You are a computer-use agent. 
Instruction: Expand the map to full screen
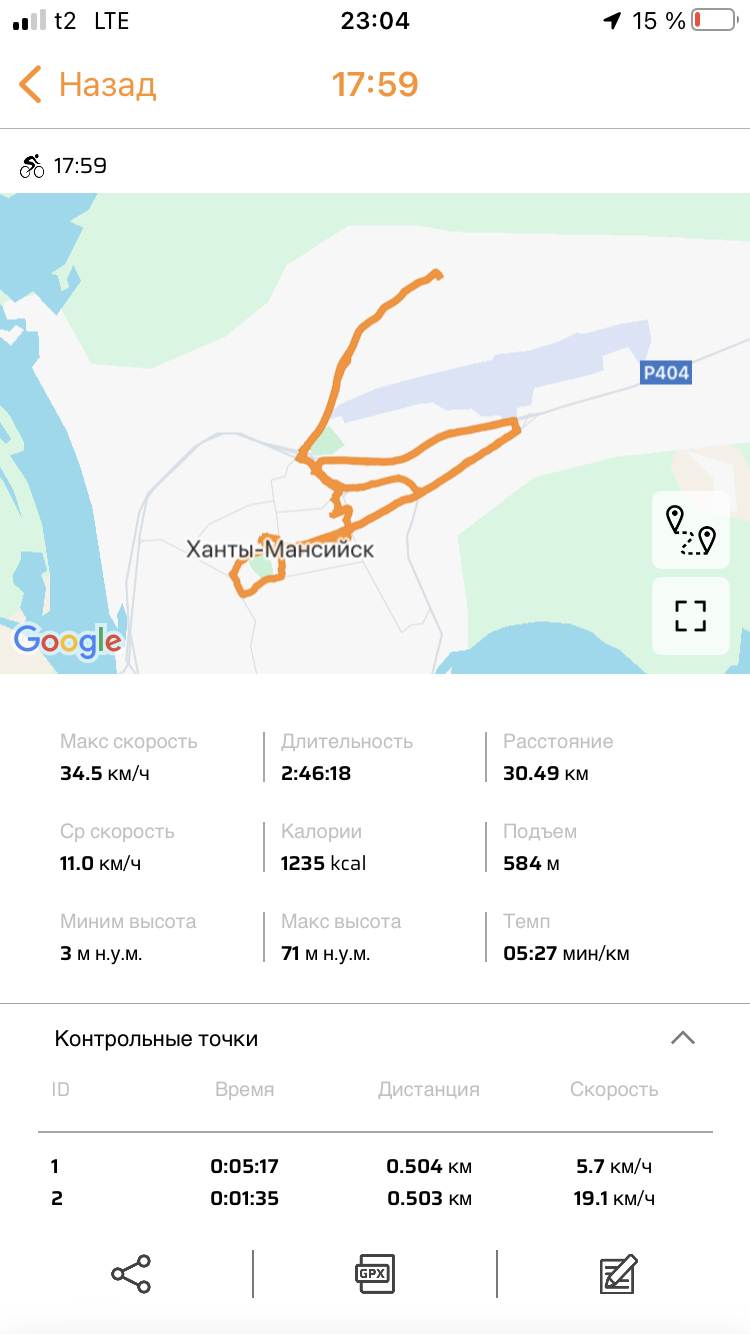[691, 616]
